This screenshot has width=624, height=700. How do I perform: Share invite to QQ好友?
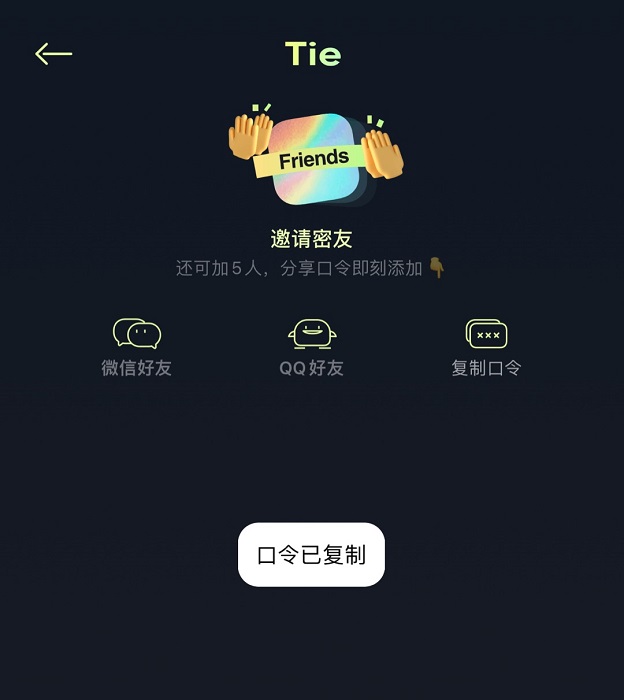[311, 346]
